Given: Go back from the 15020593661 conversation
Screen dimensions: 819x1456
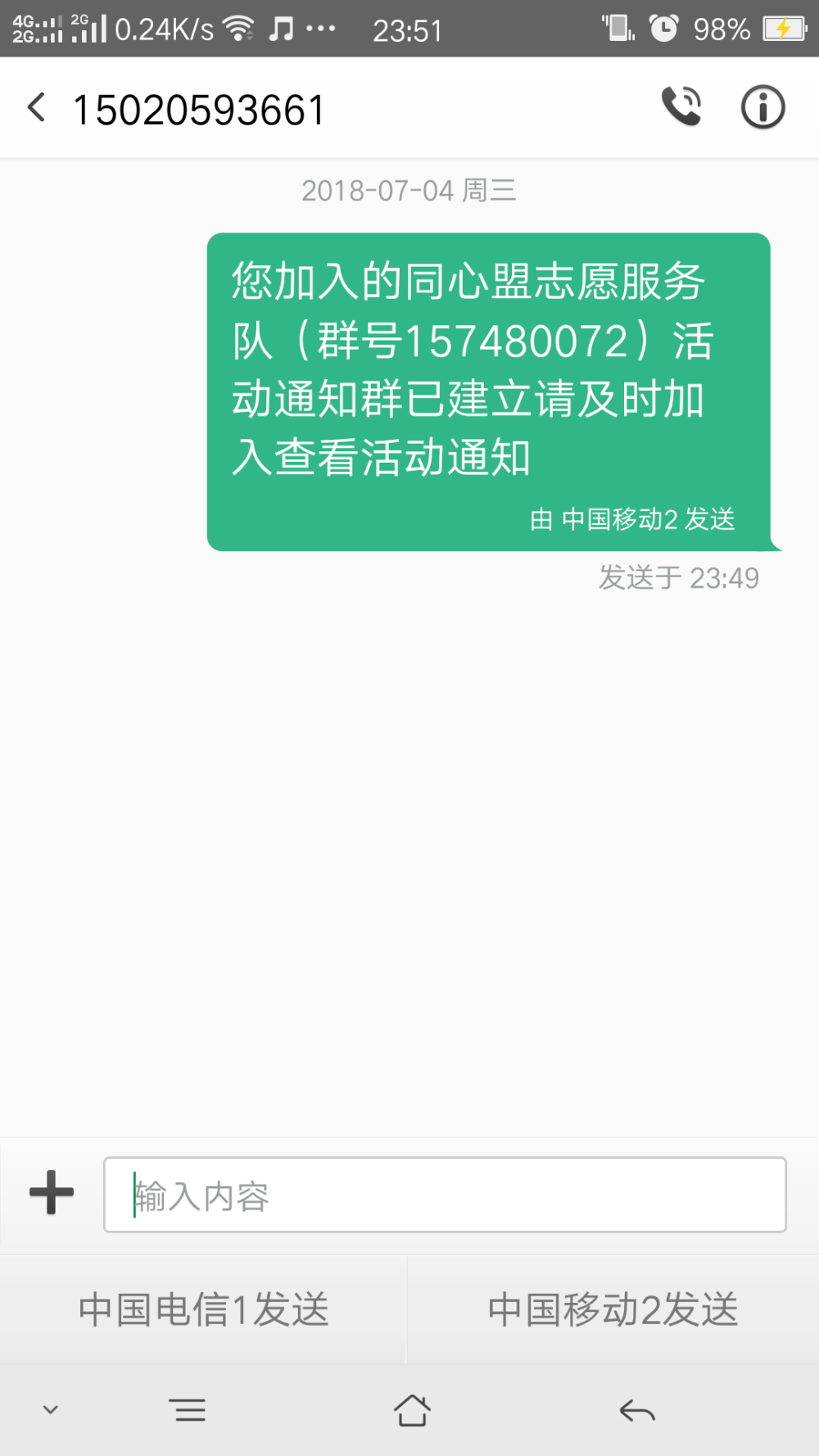Looking at the screenshot, I should 37,108.
